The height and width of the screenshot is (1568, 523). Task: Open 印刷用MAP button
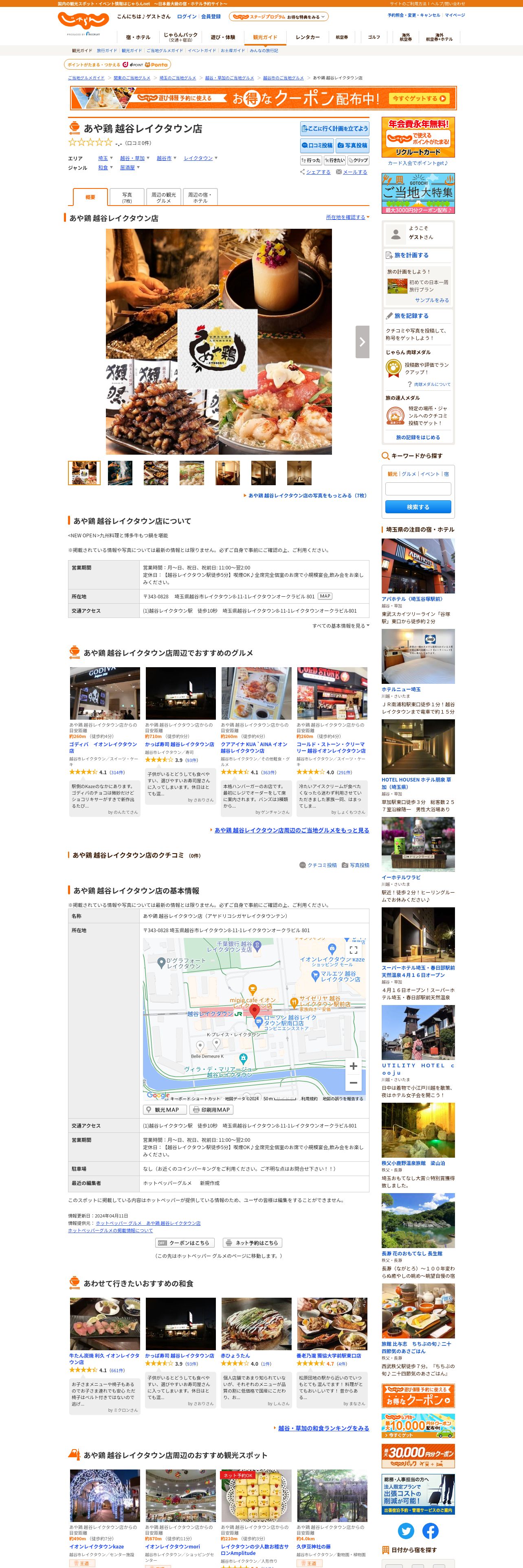(x=211, y=1109)
